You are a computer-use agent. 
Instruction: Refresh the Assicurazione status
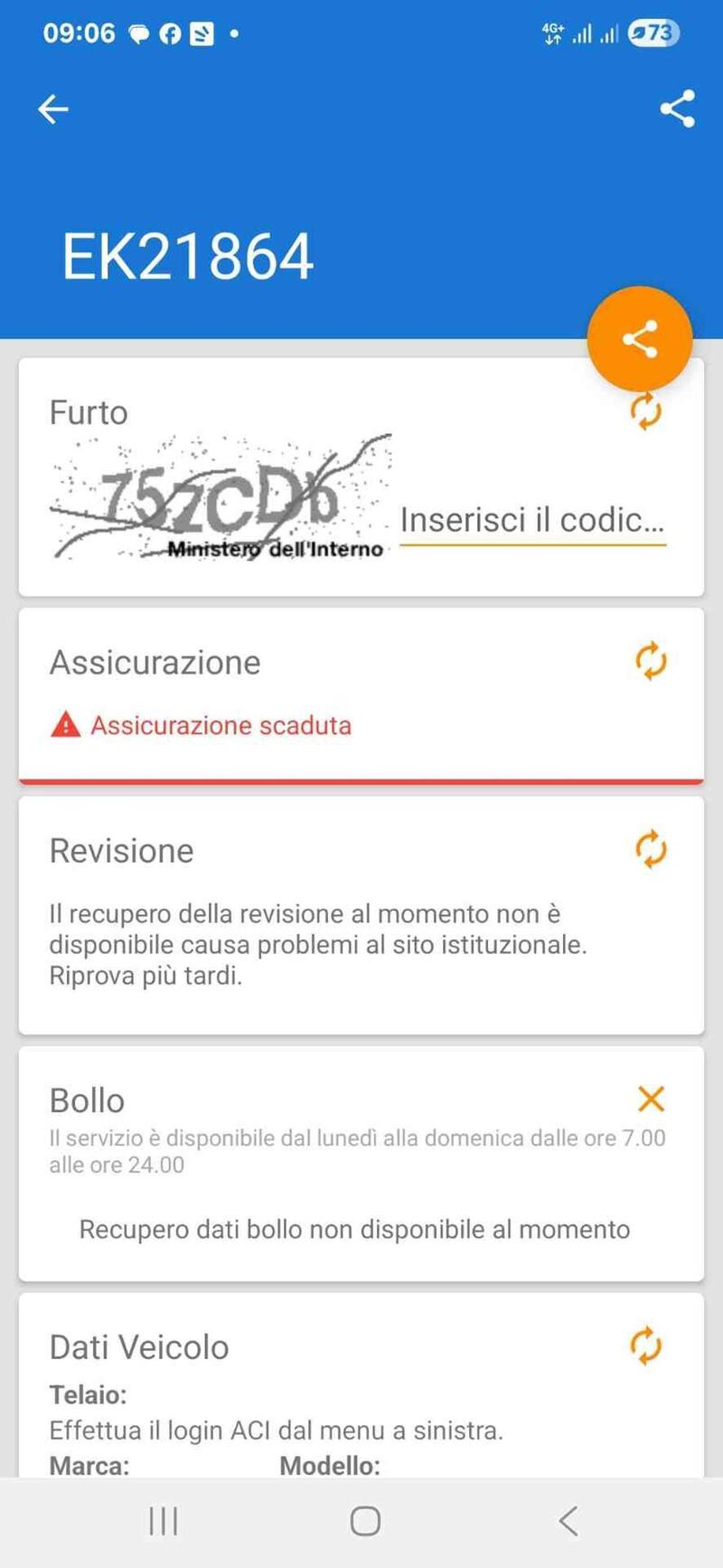tap(651, 661)
